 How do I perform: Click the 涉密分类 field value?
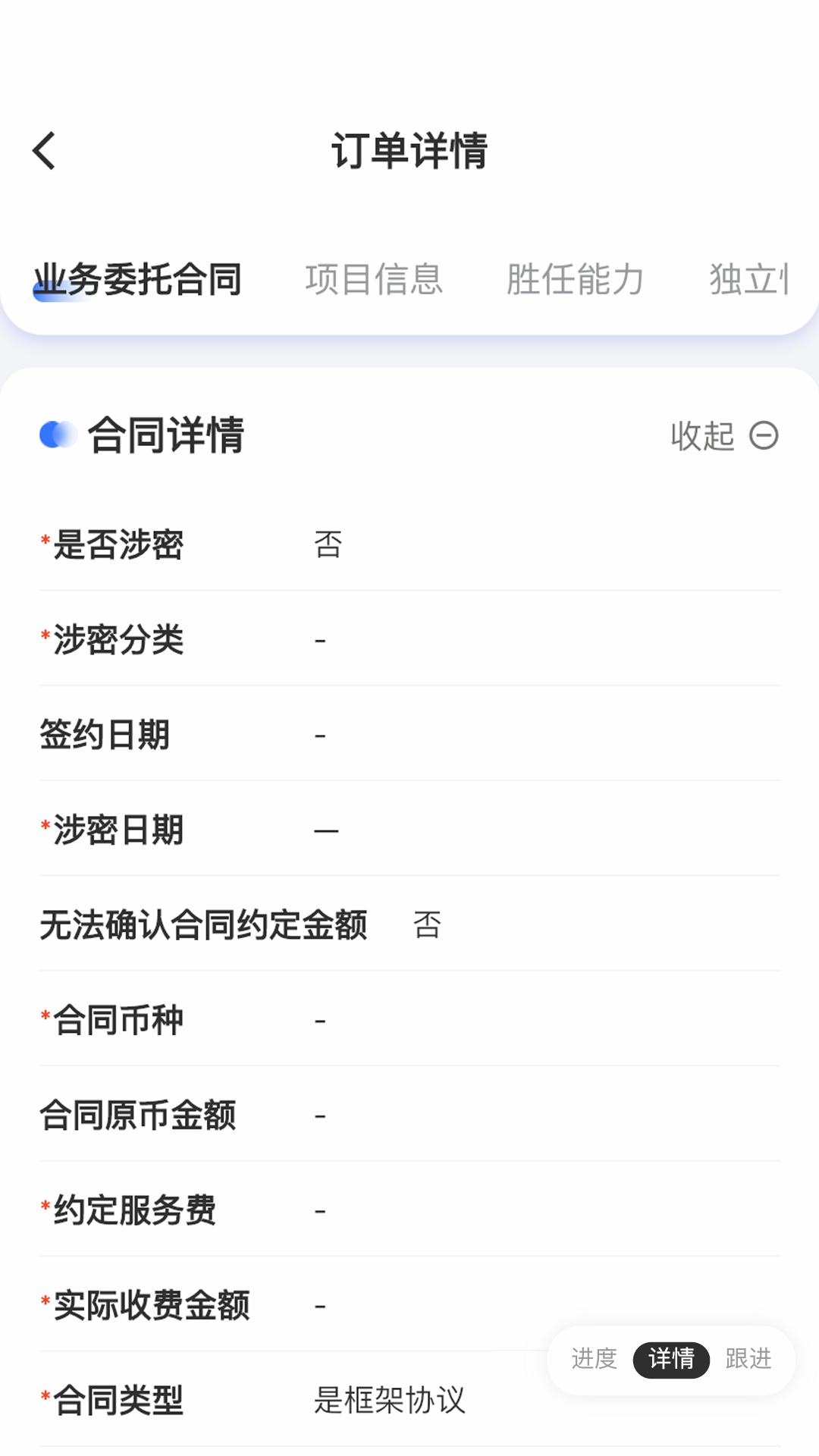pos(320,639)
